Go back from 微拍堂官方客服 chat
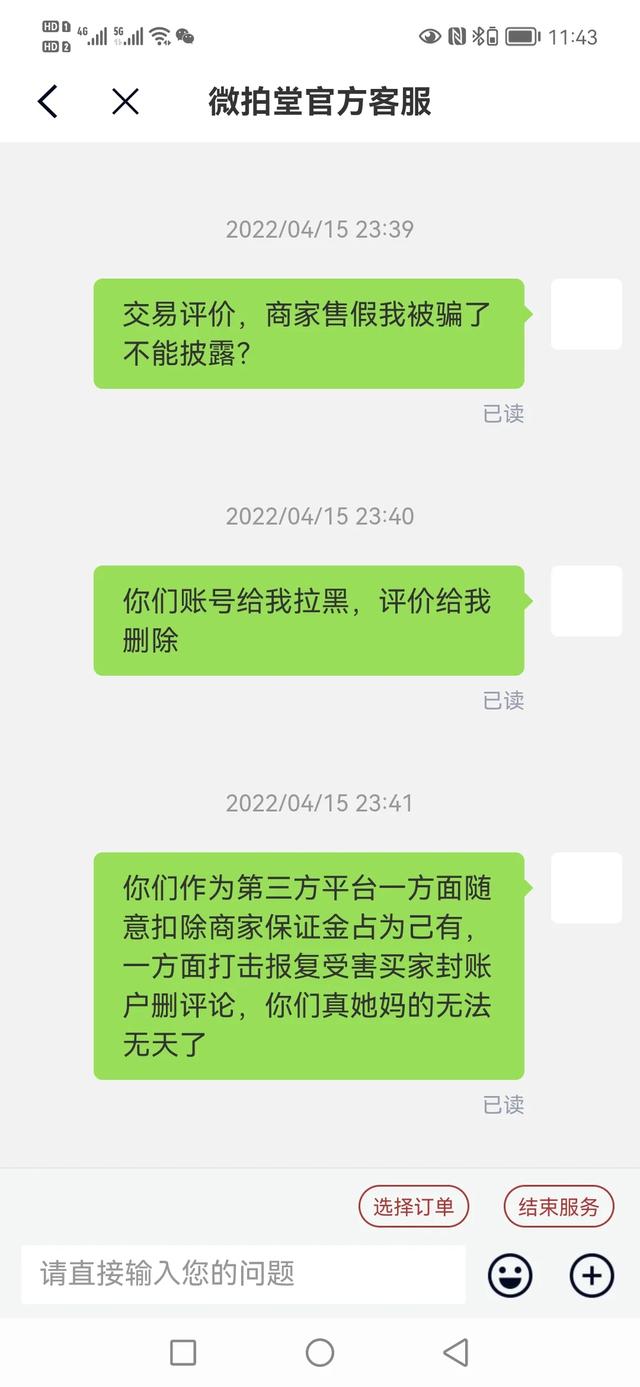Screen dimensions: 640x1387 47,101
